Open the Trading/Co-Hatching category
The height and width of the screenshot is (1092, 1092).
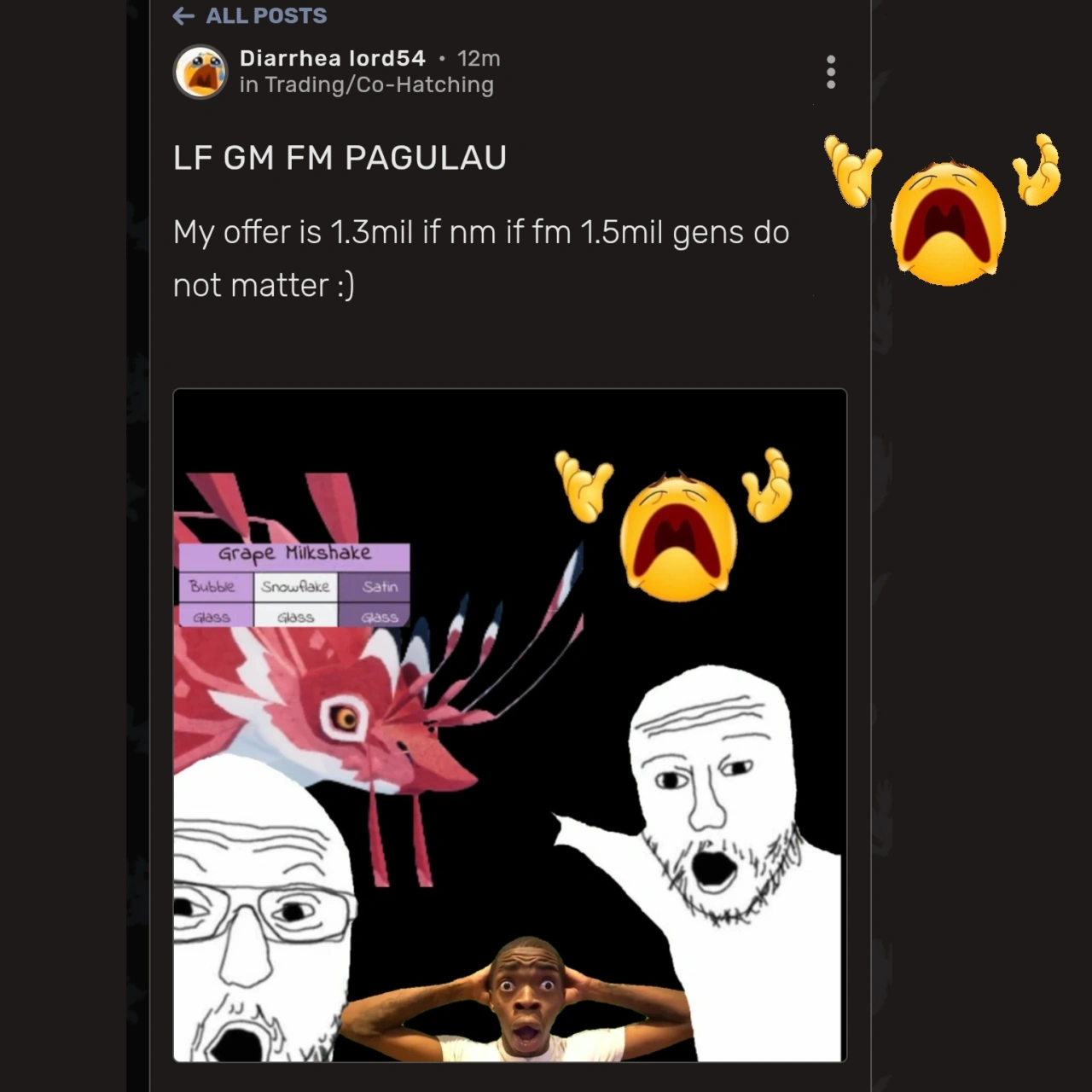pos(379,85)
